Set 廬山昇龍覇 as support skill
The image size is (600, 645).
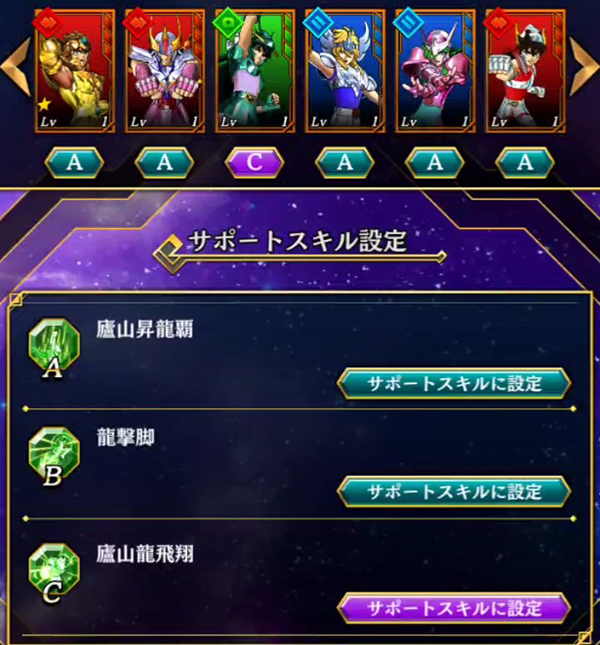tap(454, 384)
